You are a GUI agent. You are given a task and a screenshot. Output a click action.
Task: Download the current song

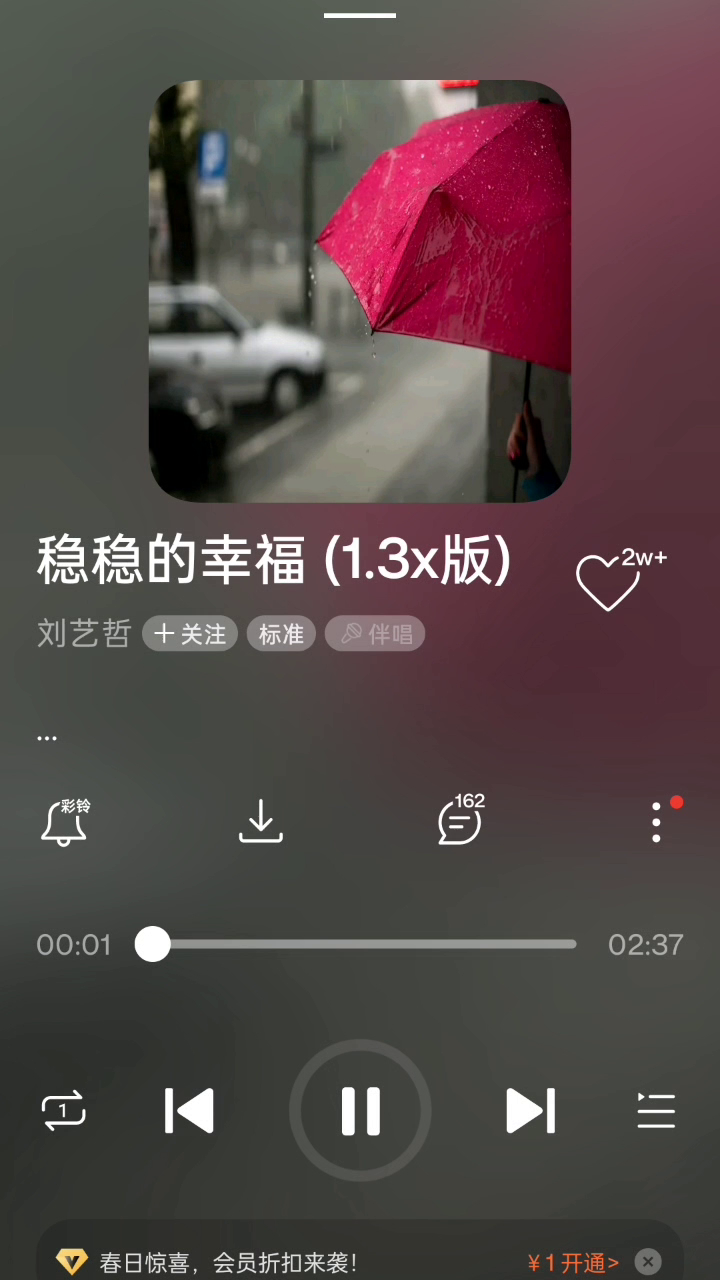(x=261, y=822)
